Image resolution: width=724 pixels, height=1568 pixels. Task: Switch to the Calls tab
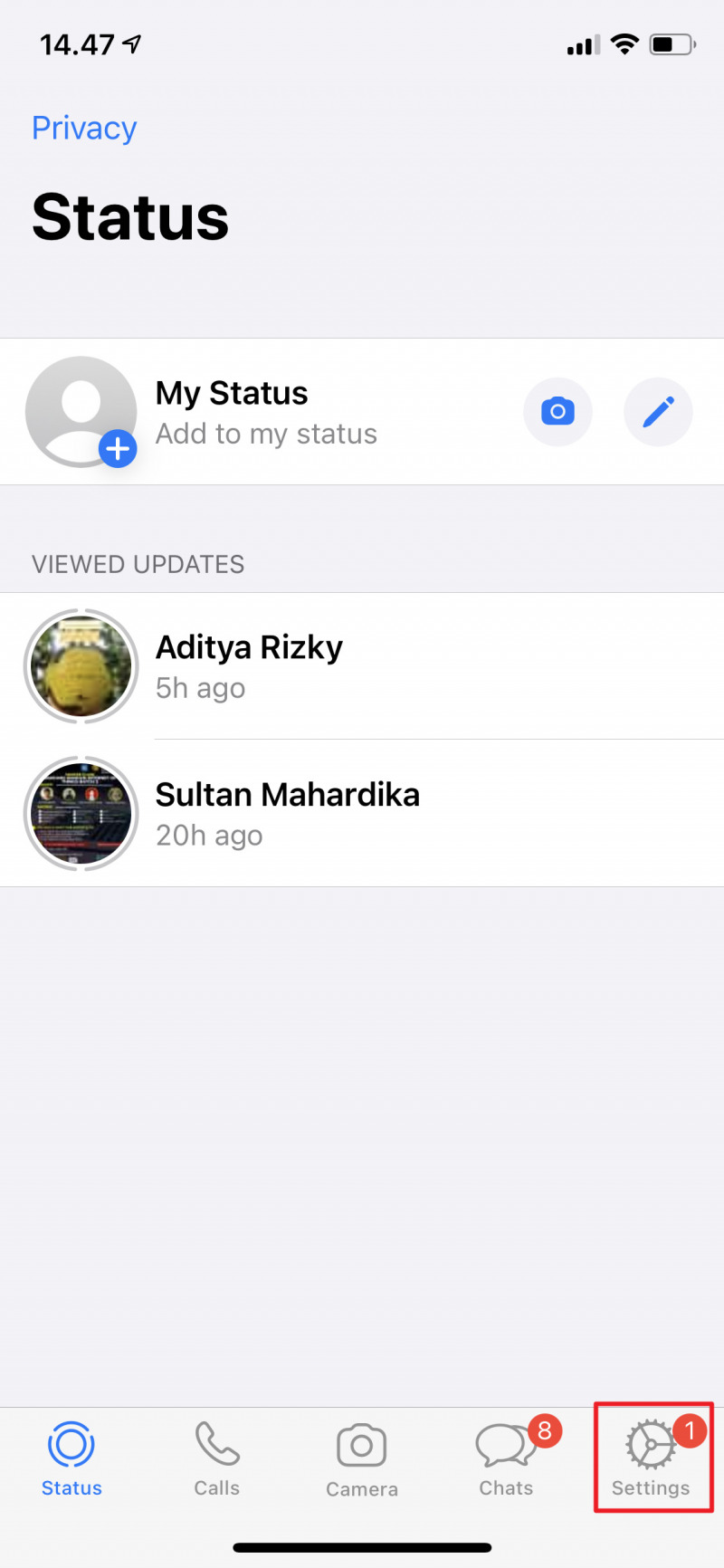217,1458
